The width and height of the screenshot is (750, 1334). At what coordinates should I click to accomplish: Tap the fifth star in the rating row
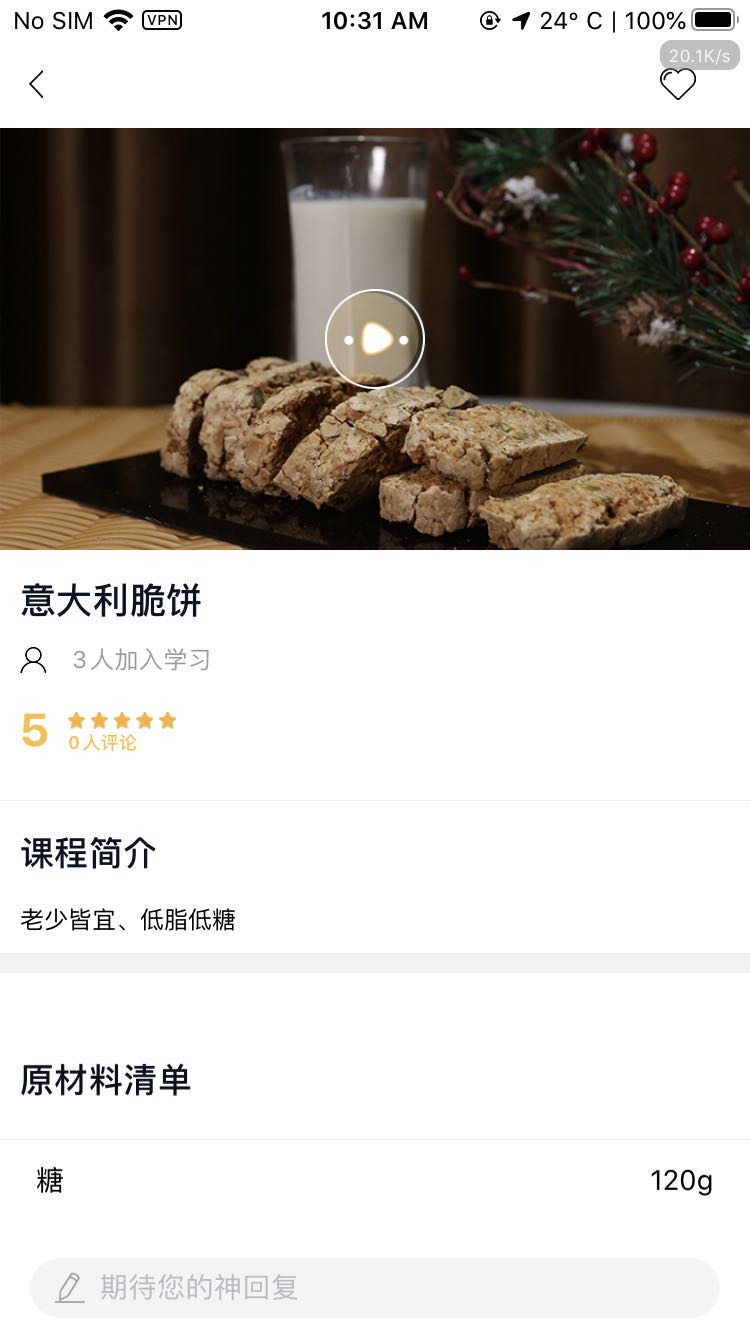165,719
